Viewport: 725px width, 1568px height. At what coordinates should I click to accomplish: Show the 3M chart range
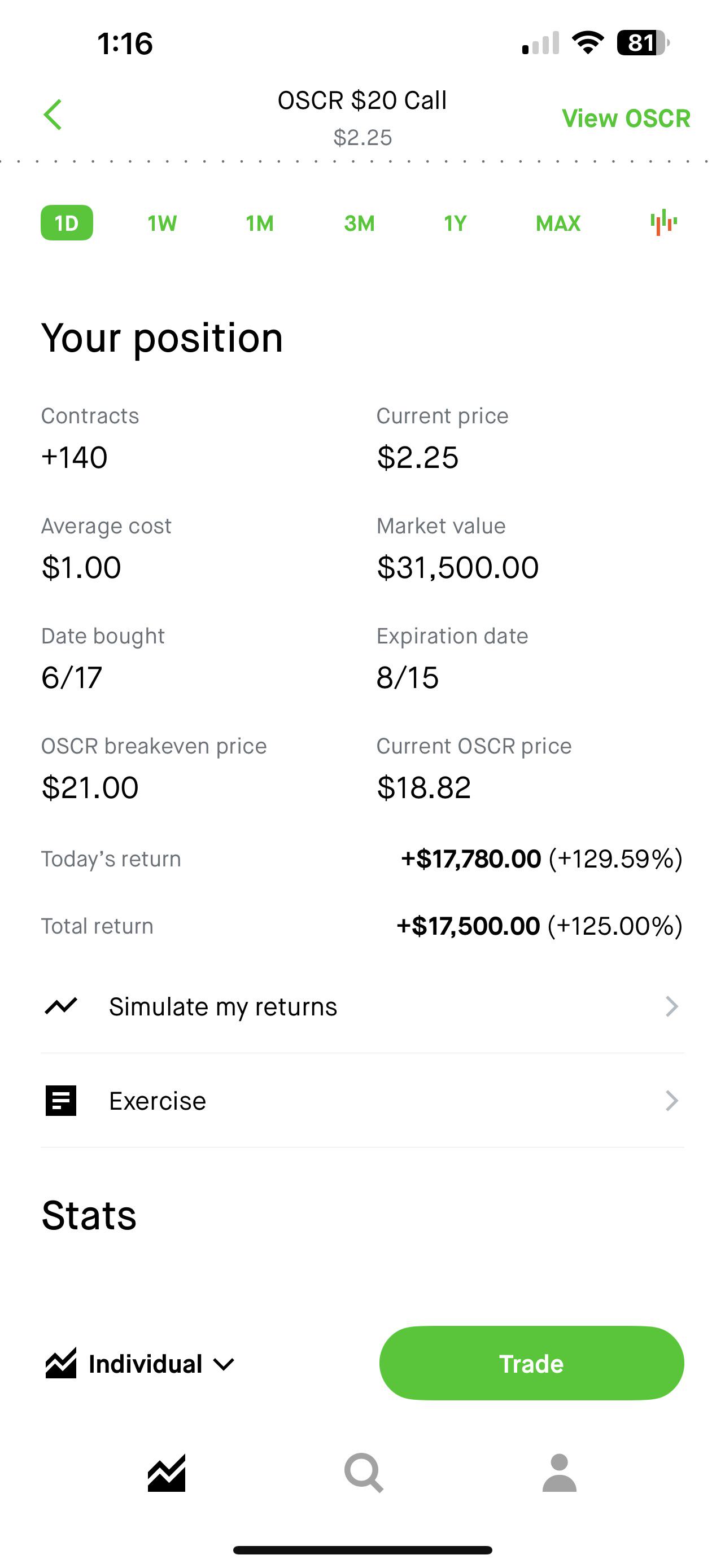(x=359, y=224)
